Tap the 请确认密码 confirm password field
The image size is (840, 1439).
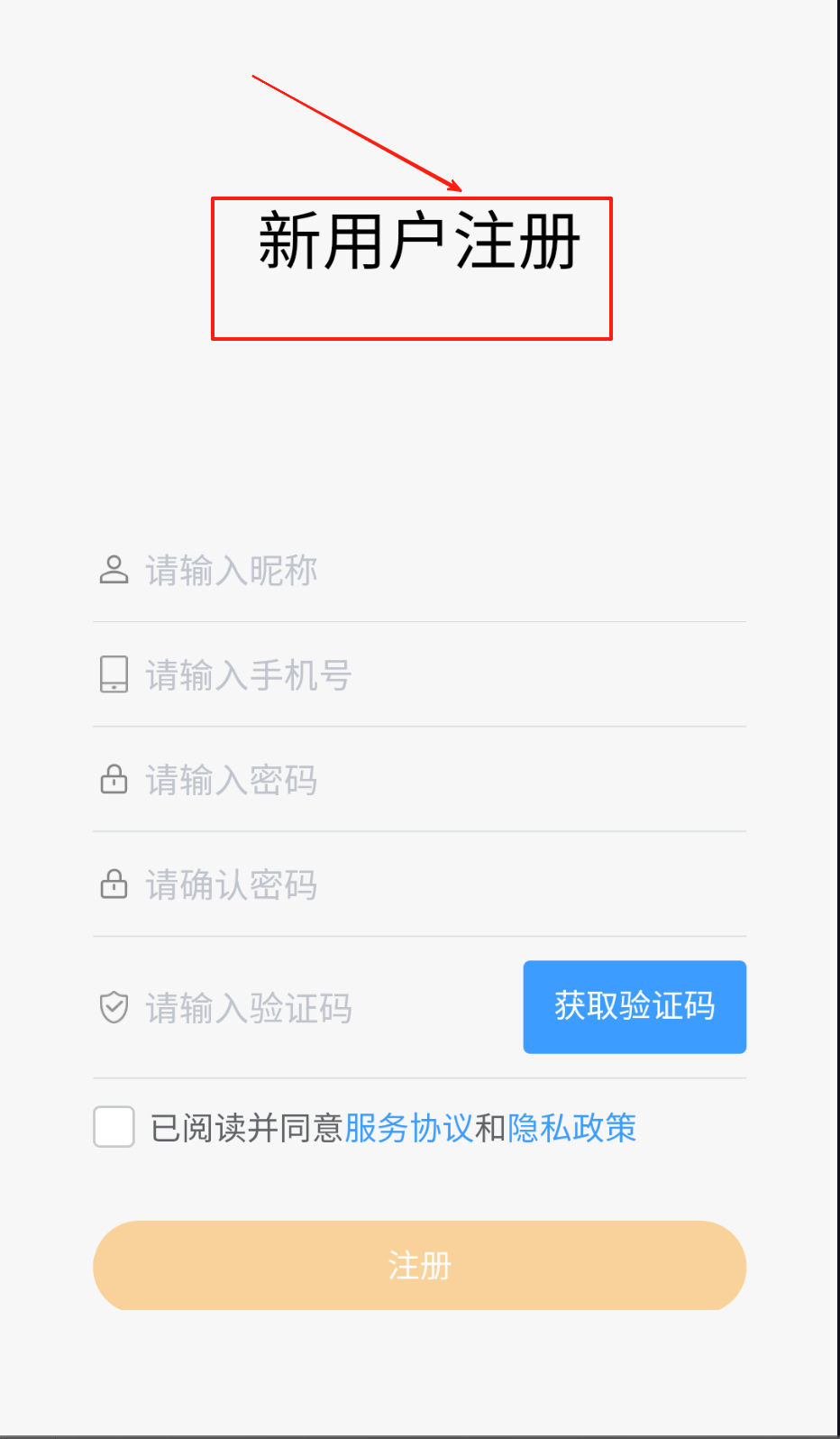click(x=419, y=884)
